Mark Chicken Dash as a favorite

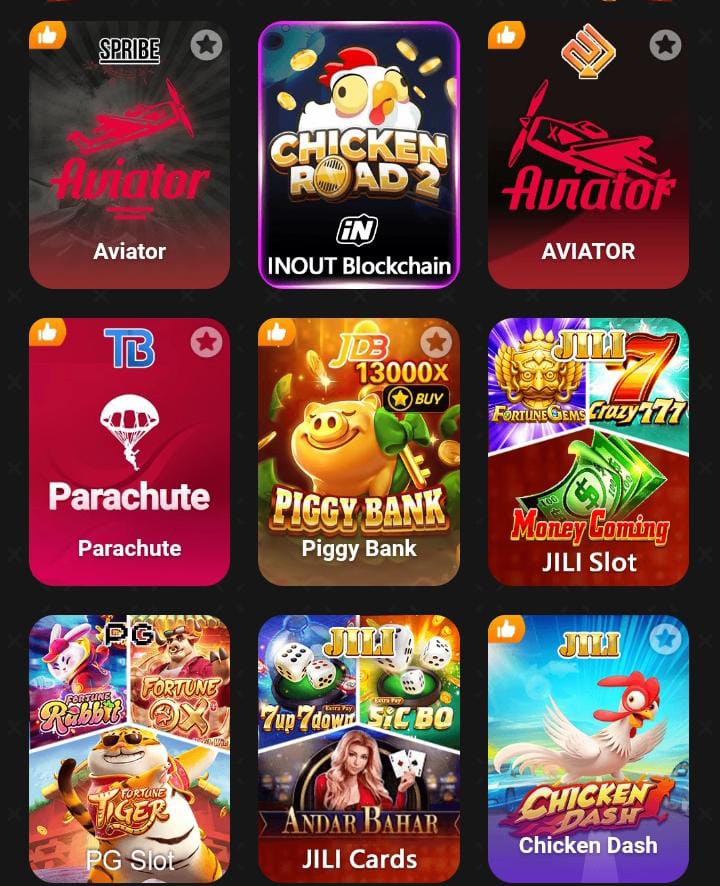[665, 639]
